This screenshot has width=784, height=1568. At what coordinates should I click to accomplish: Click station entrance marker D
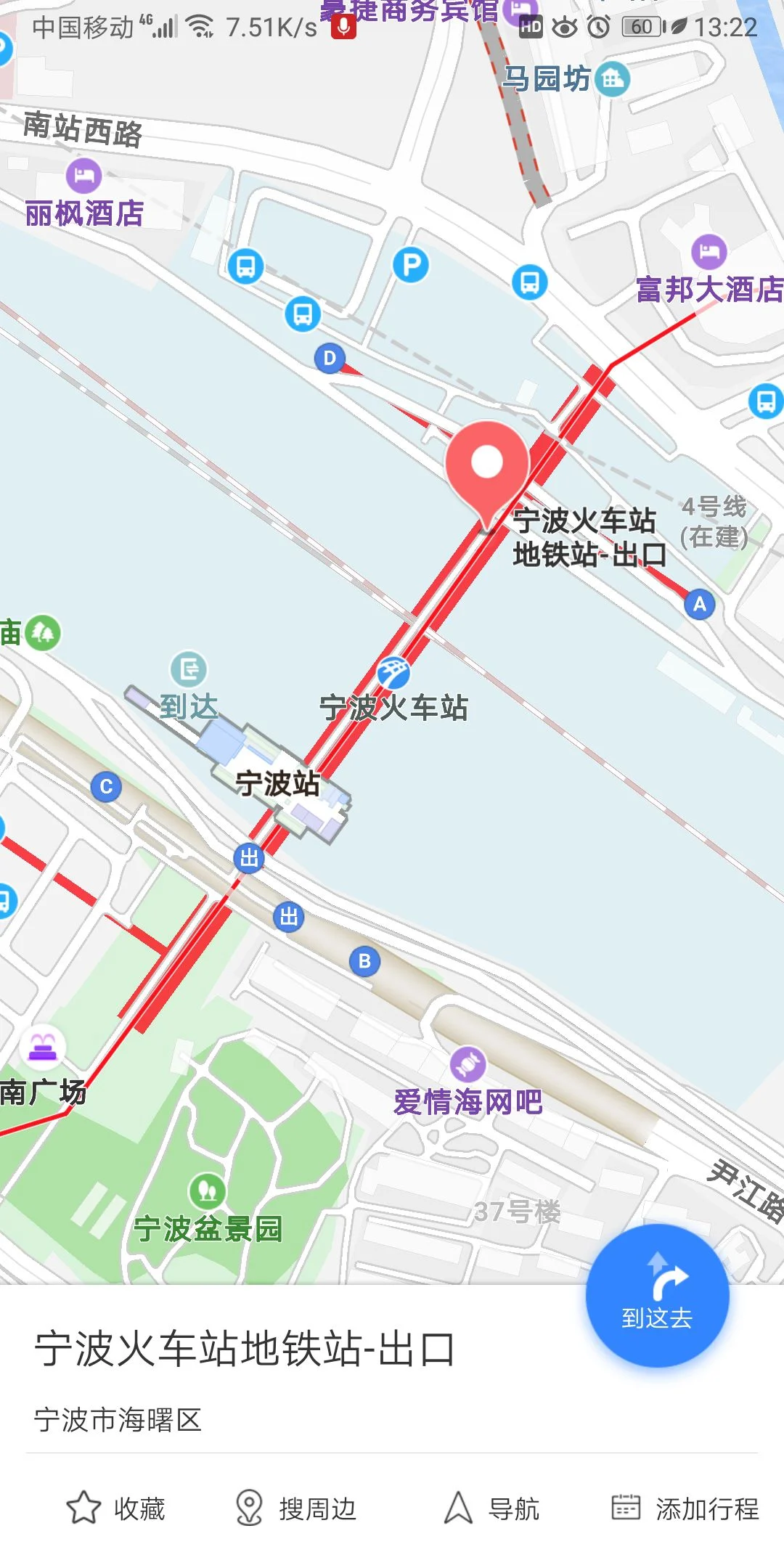pos(330,356)
